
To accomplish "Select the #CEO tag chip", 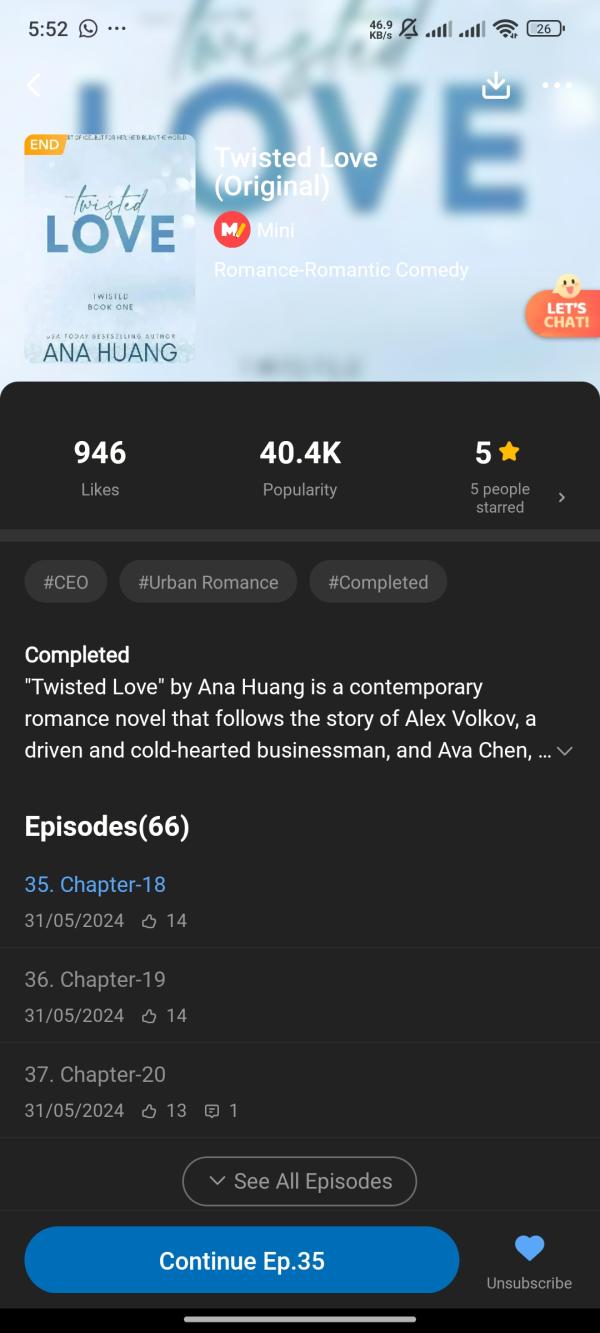I will pos(66,582).
